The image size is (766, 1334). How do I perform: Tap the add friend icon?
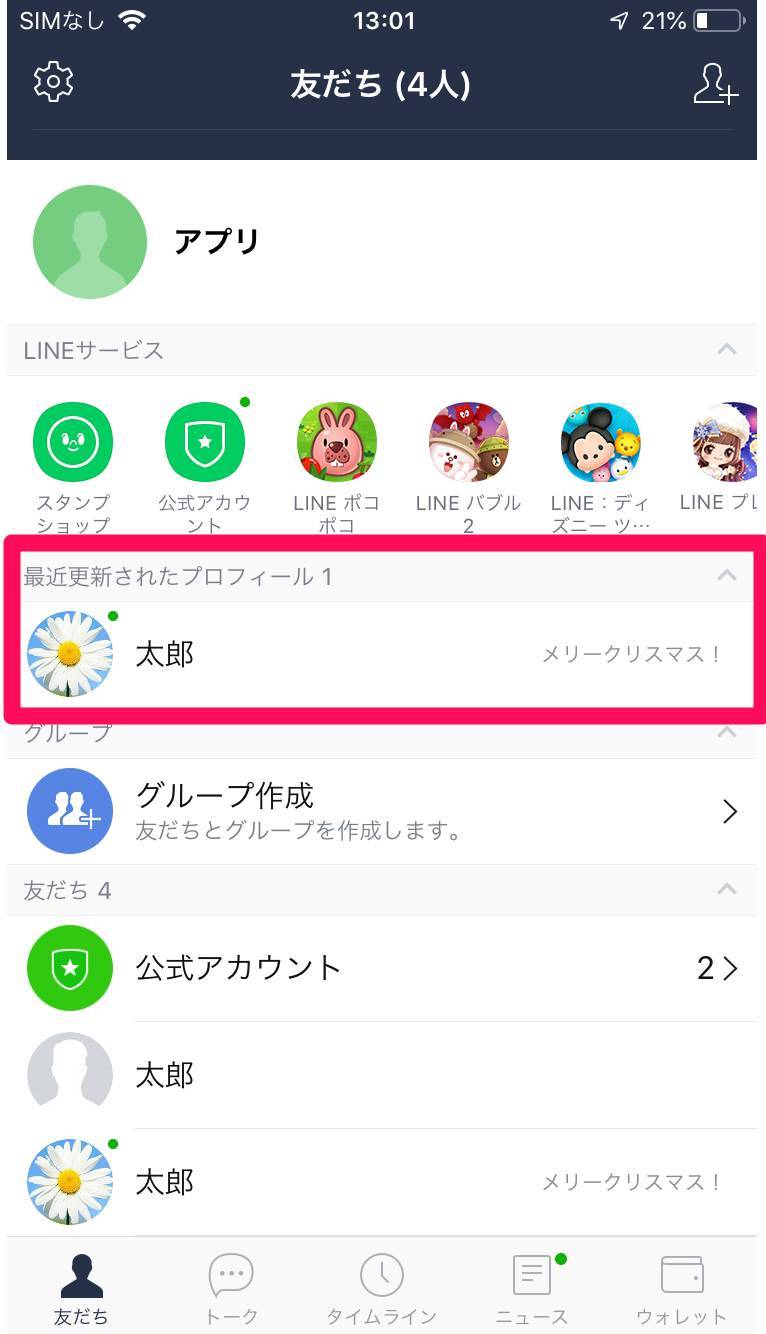[715, 84]
